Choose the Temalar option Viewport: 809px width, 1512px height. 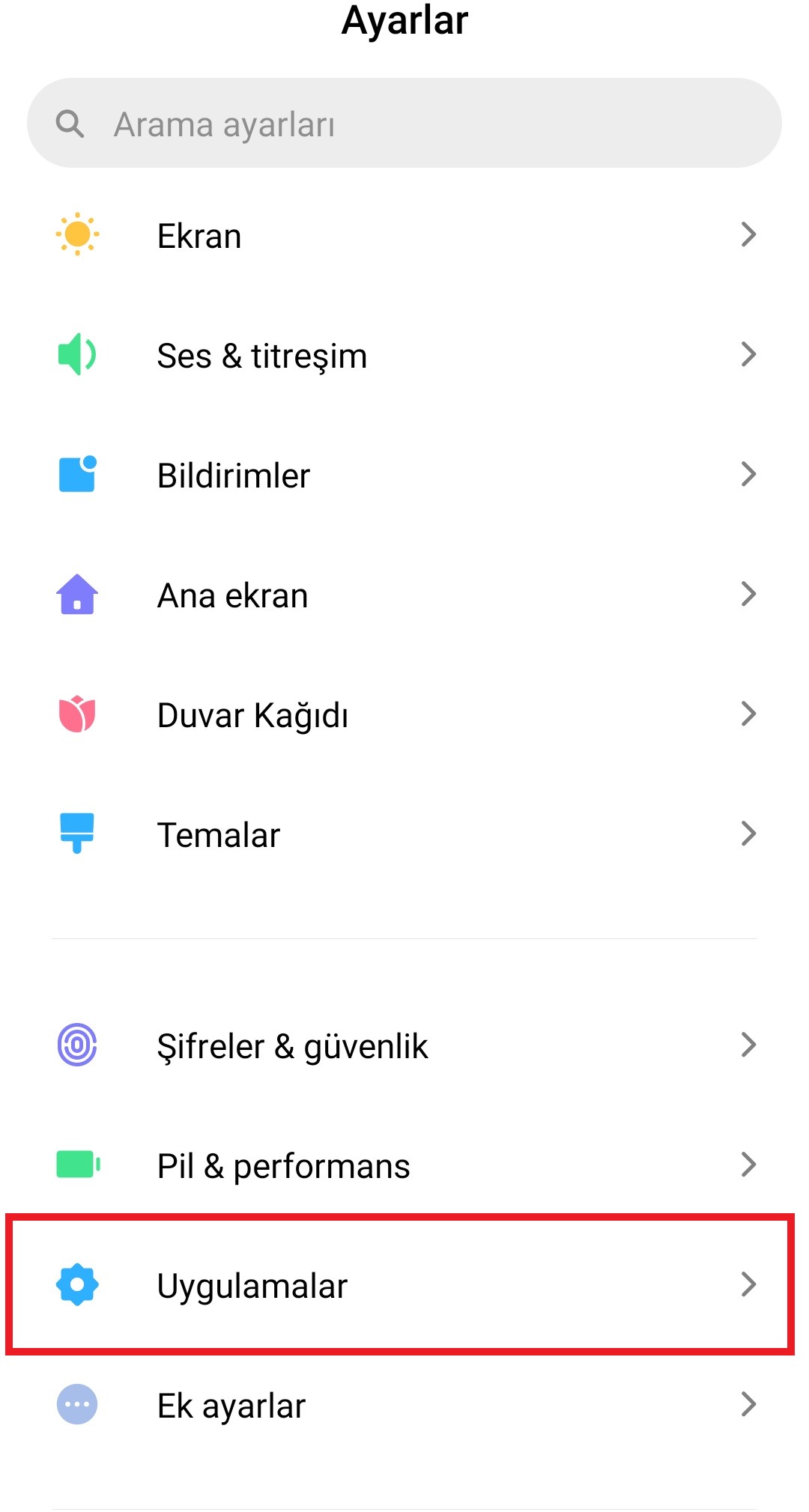coord(404,835)
